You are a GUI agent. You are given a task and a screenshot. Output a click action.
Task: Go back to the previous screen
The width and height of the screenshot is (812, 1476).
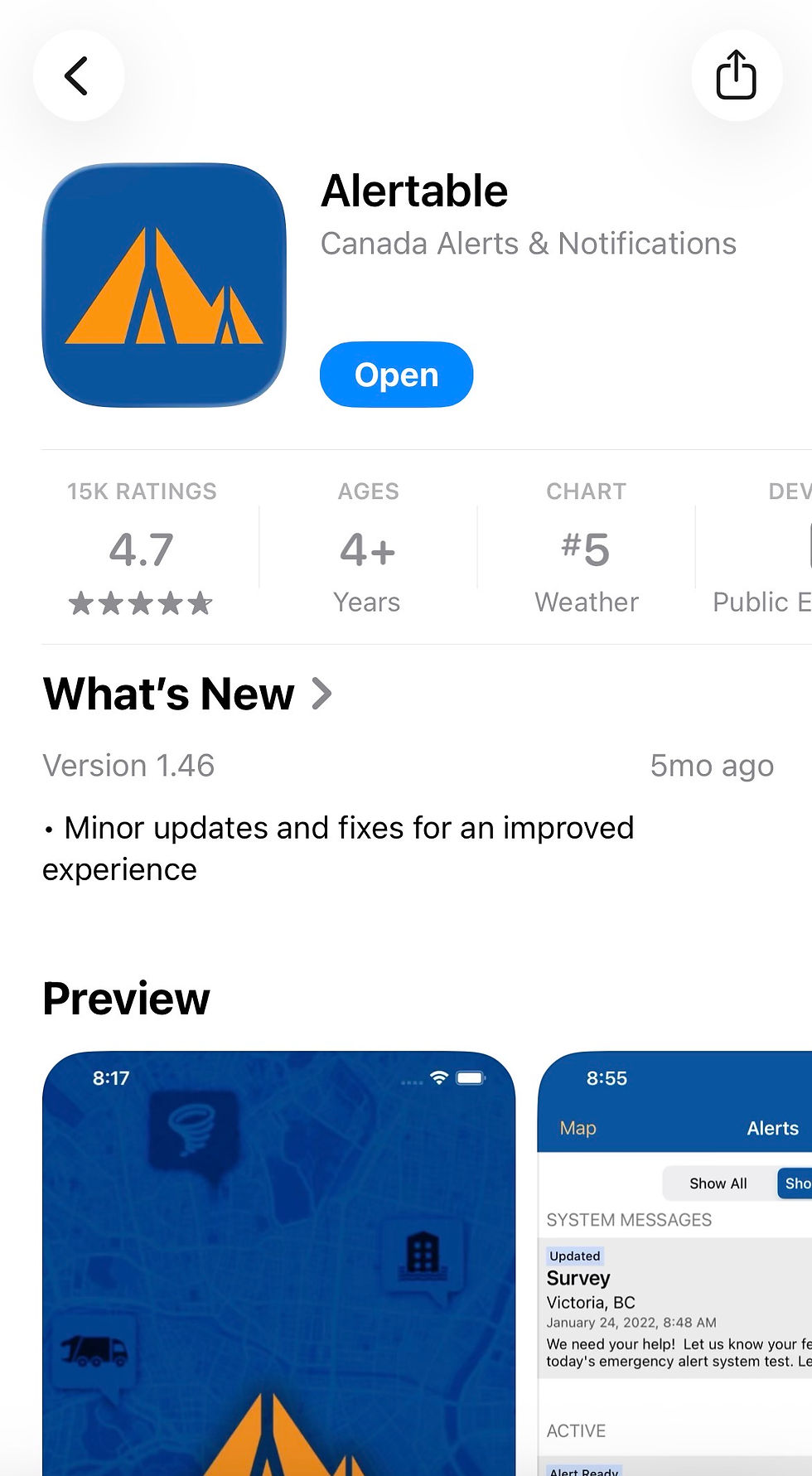(78, 76)
